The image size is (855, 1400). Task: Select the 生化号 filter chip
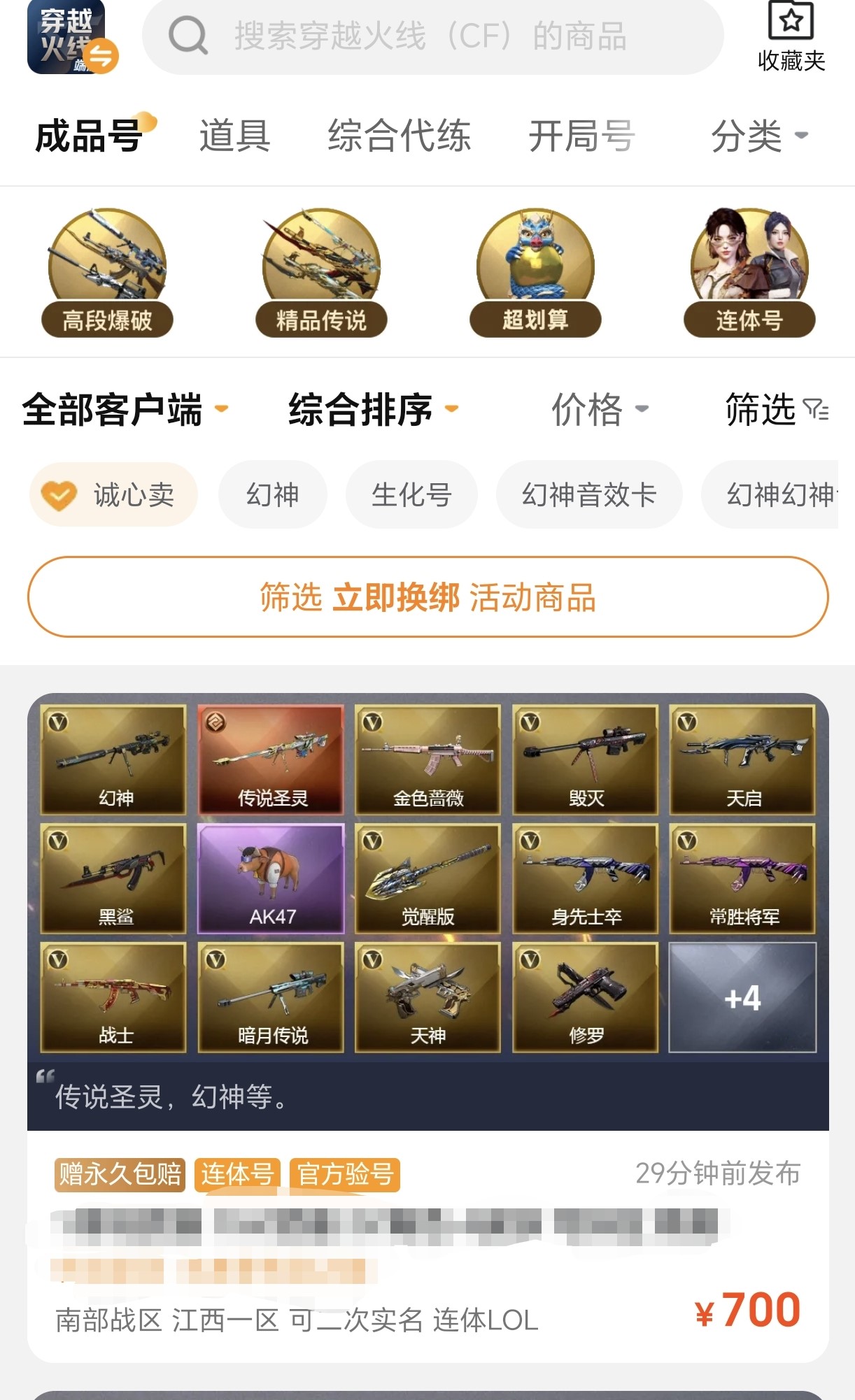pos(411,495)
